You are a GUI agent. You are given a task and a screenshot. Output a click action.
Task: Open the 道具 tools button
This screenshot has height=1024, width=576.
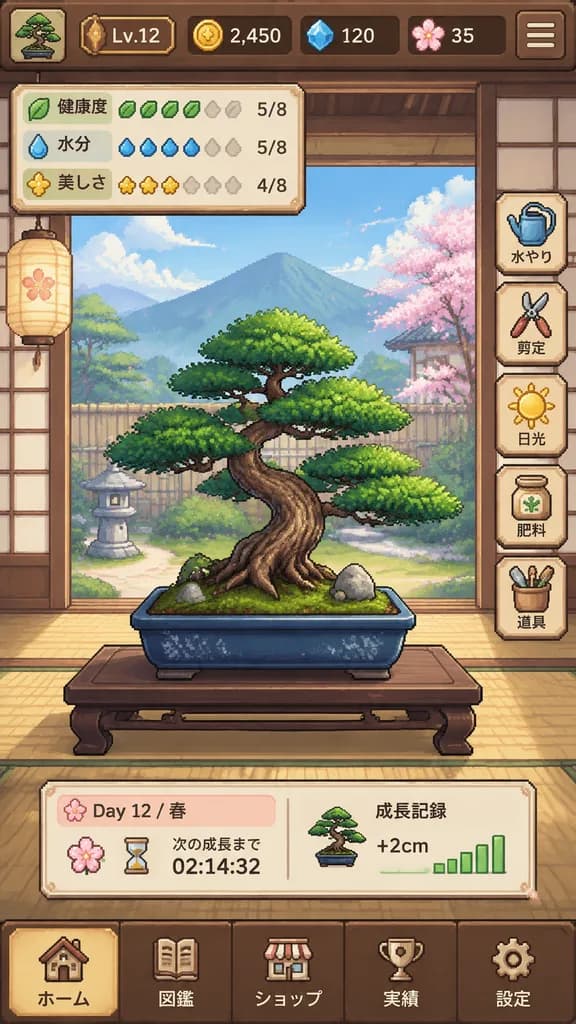coord(531,598)
